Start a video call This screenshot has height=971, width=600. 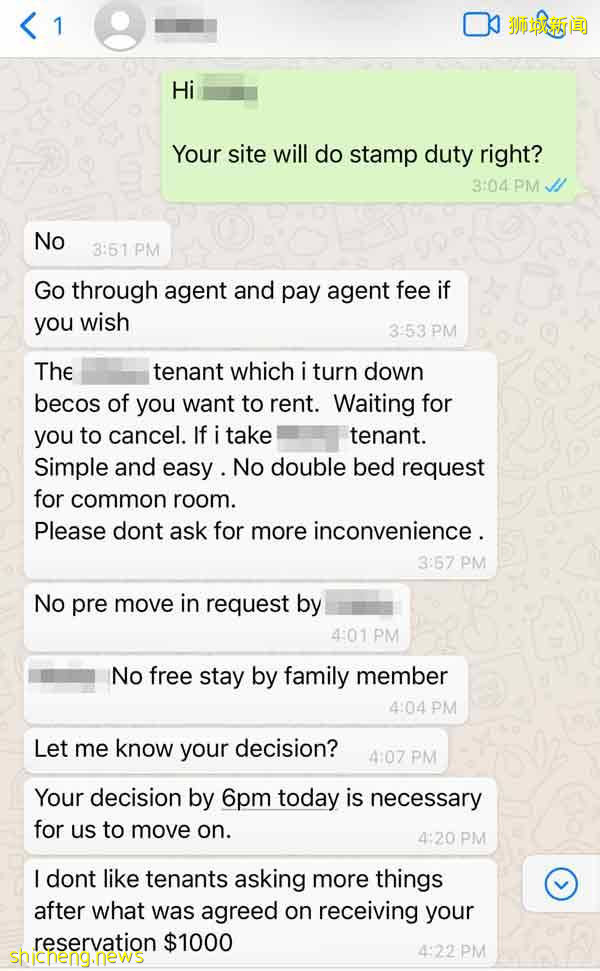481,25
